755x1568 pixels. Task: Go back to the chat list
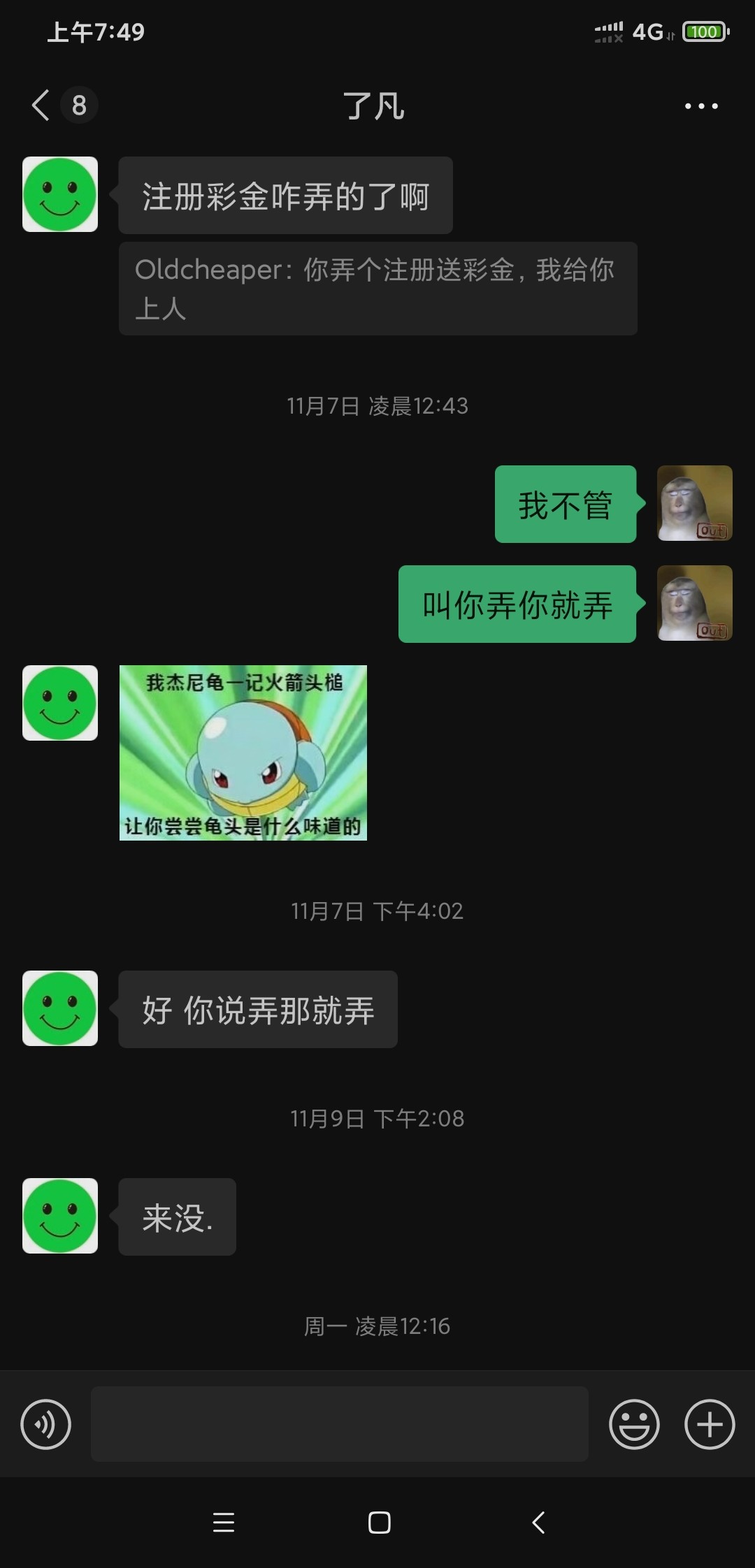(x=42, y=106)
